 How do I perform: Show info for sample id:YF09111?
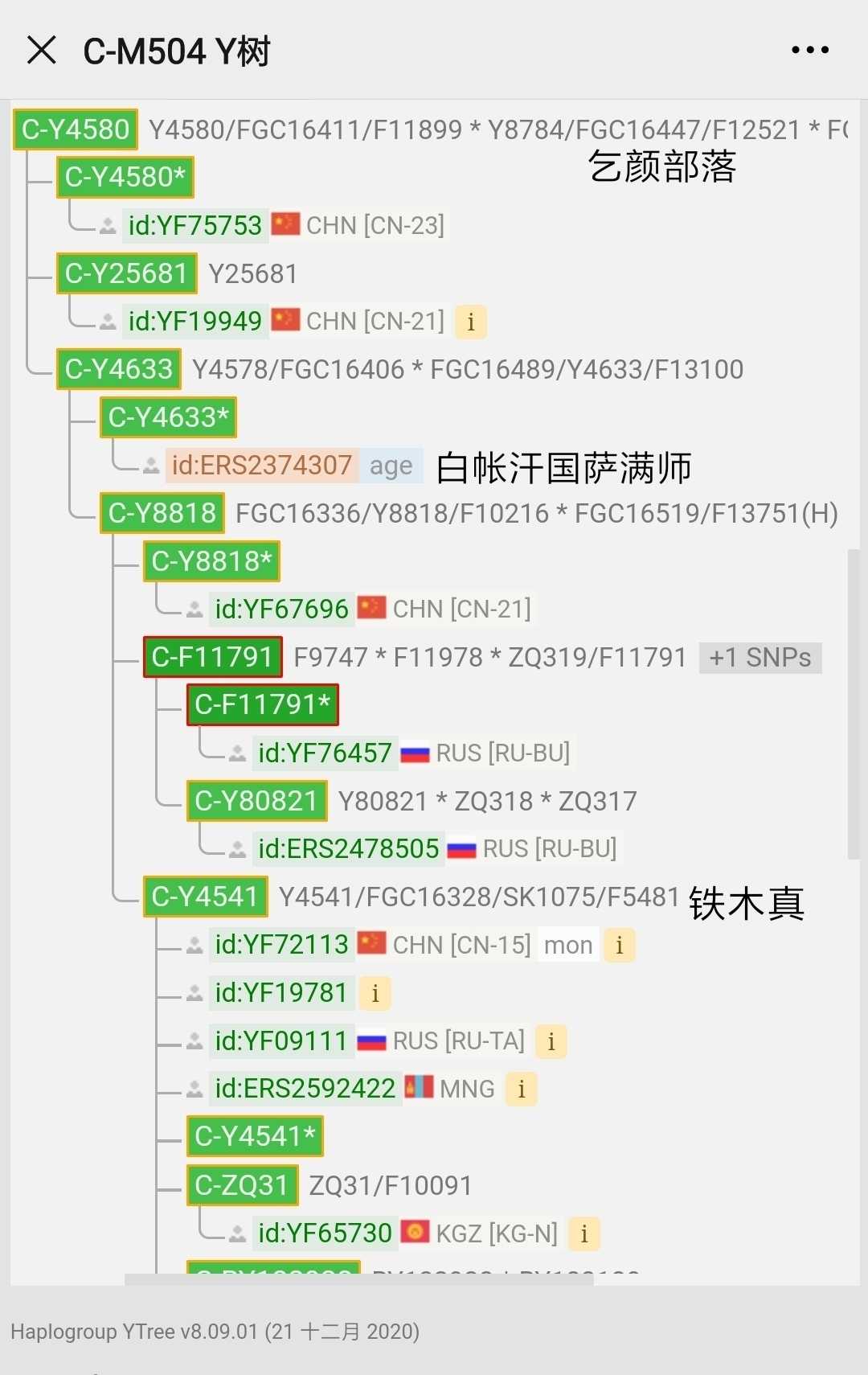(551, 1041)
